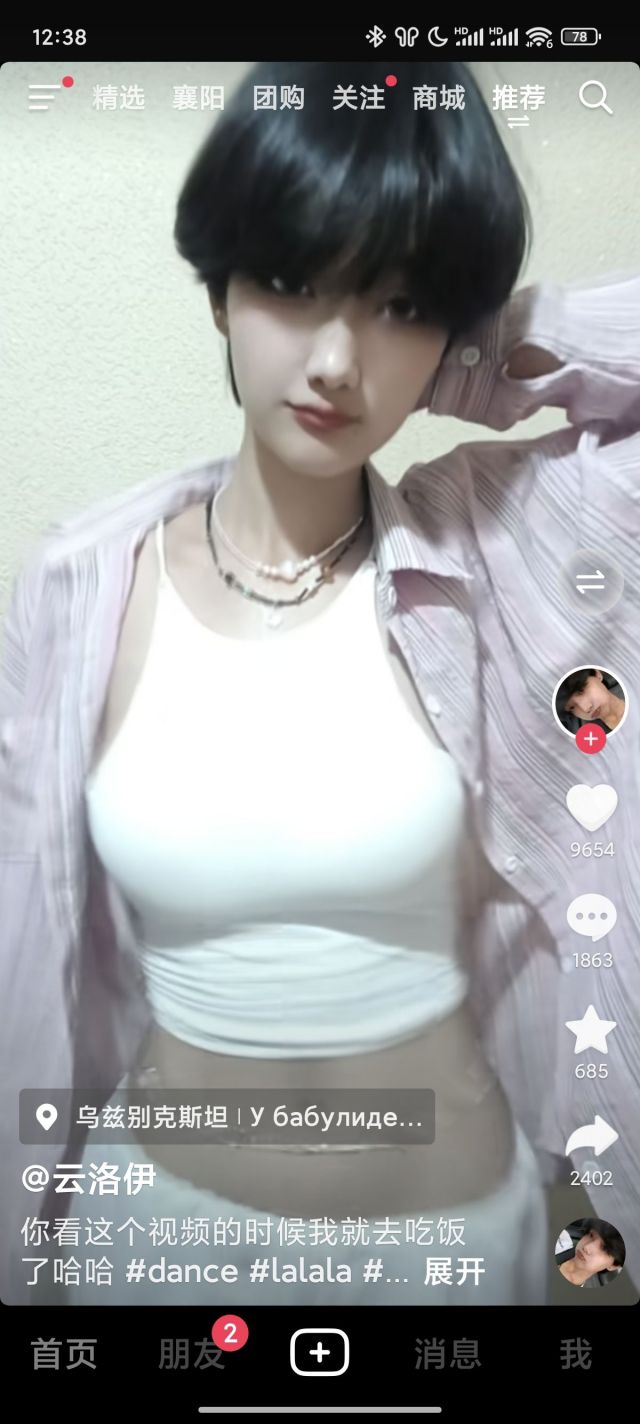Open the 消息 tab
The width and height of the screenshot is (640, 1424).
point(447,1354)
